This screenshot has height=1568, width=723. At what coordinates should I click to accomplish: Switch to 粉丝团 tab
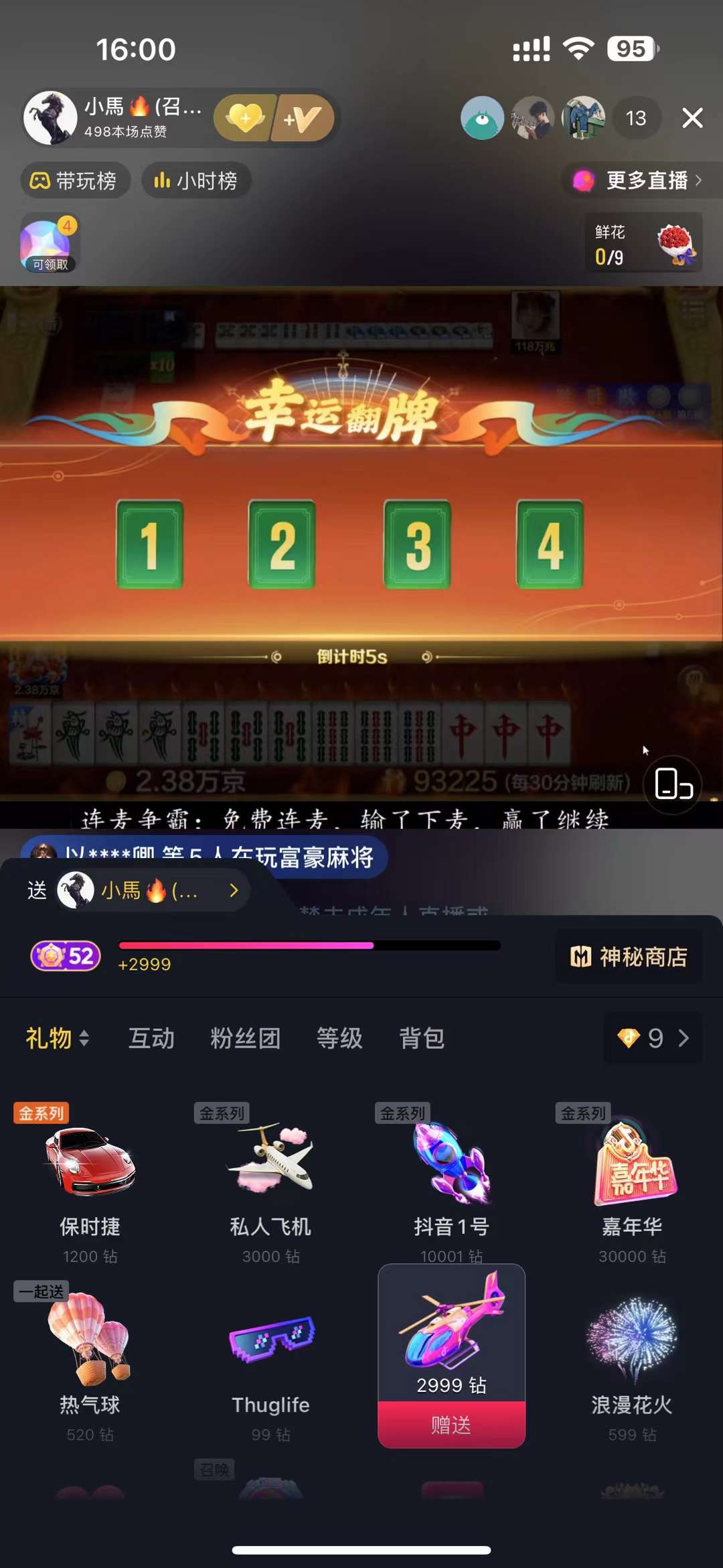click(x=245, y=1038)
